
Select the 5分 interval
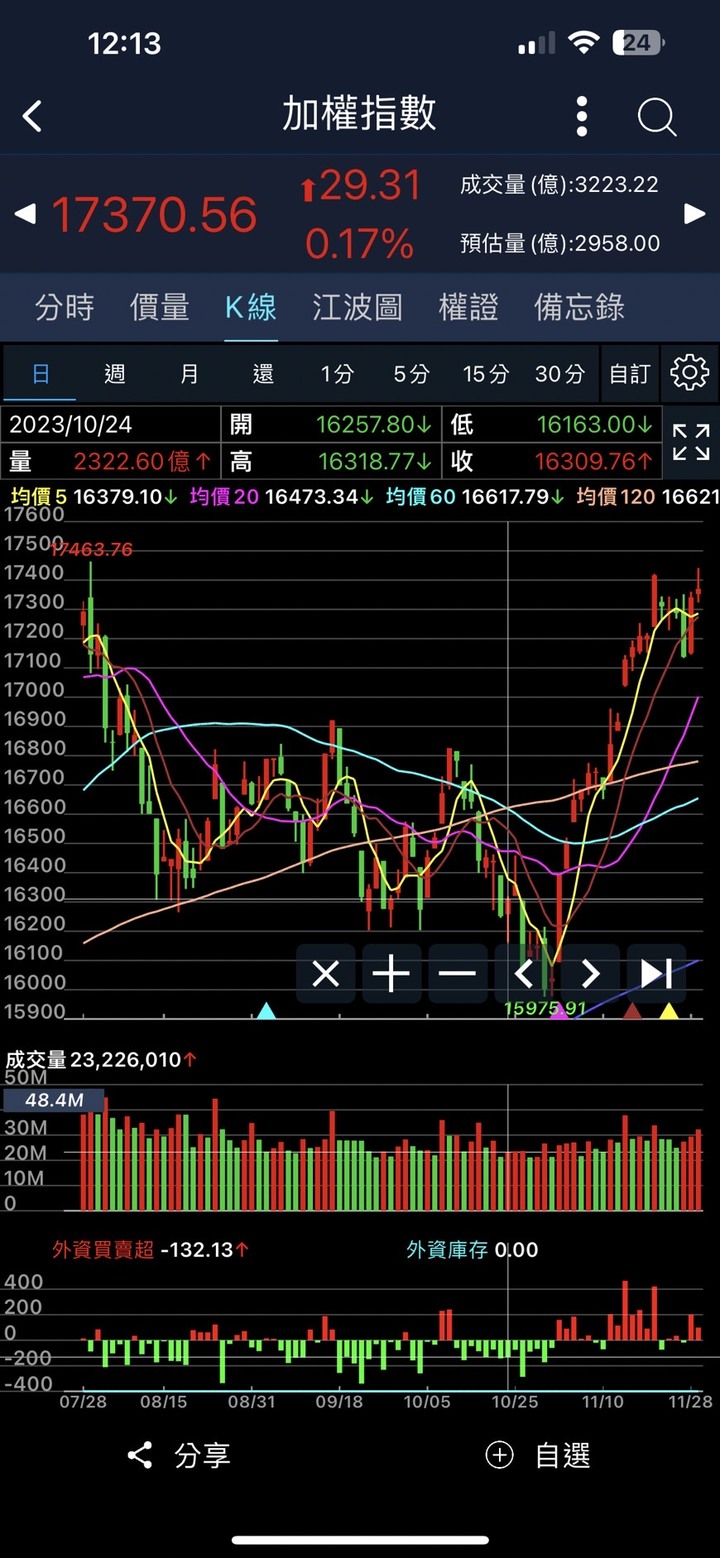point(410,371)
